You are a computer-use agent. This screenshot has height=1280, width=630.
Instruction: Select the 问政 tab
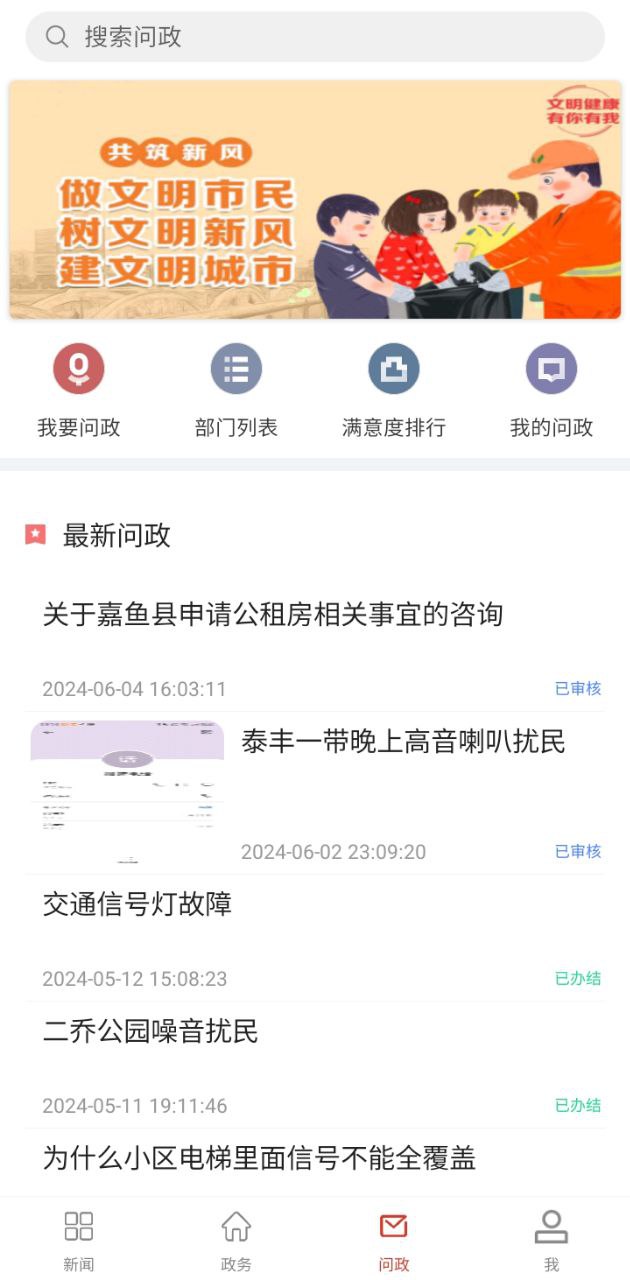394,1240
